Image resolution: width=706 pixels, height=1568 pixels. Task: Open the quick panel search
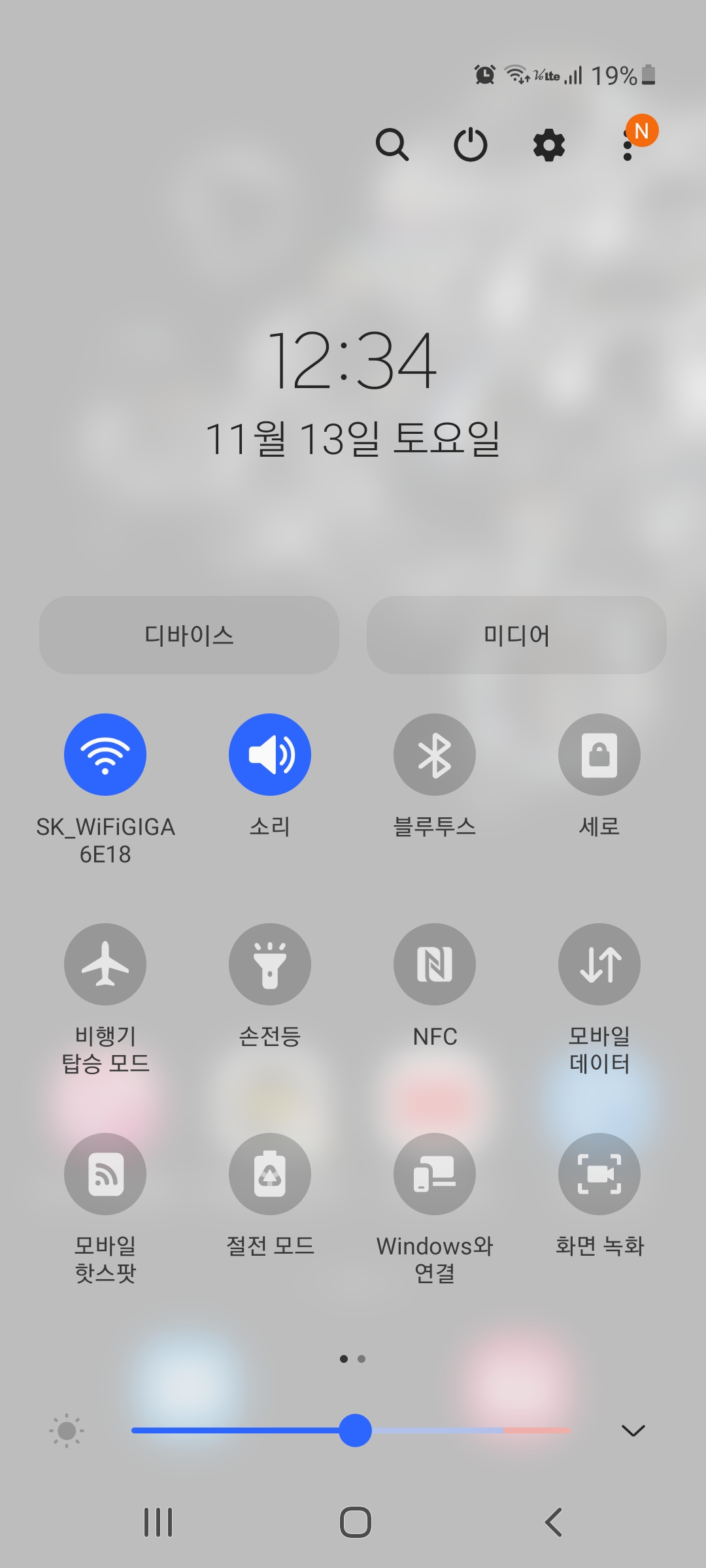tap(392, 144)
